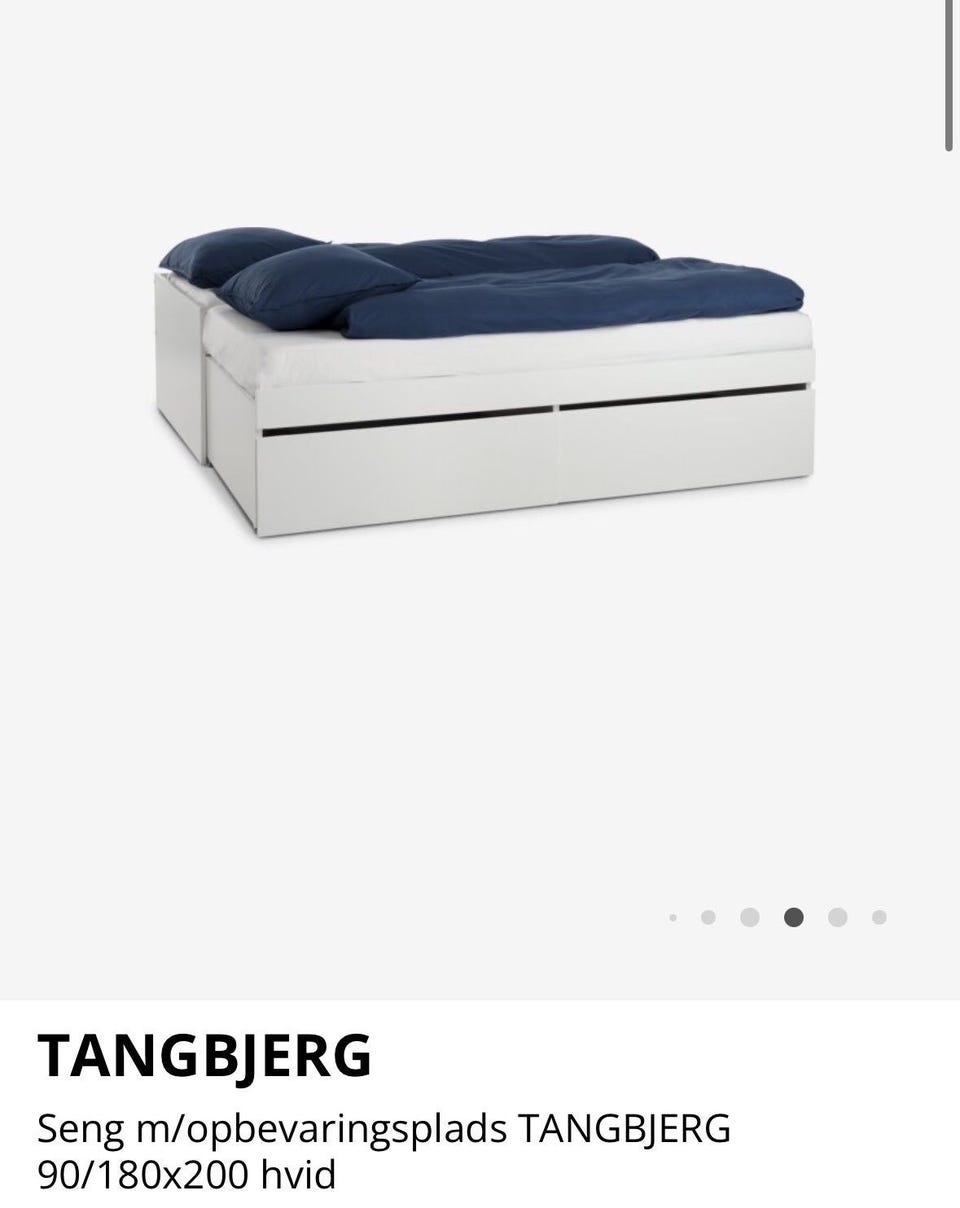Select the third carousel page dot
Image resolution: width=960 pixels, height=1208 pixels.
[749, 917]
